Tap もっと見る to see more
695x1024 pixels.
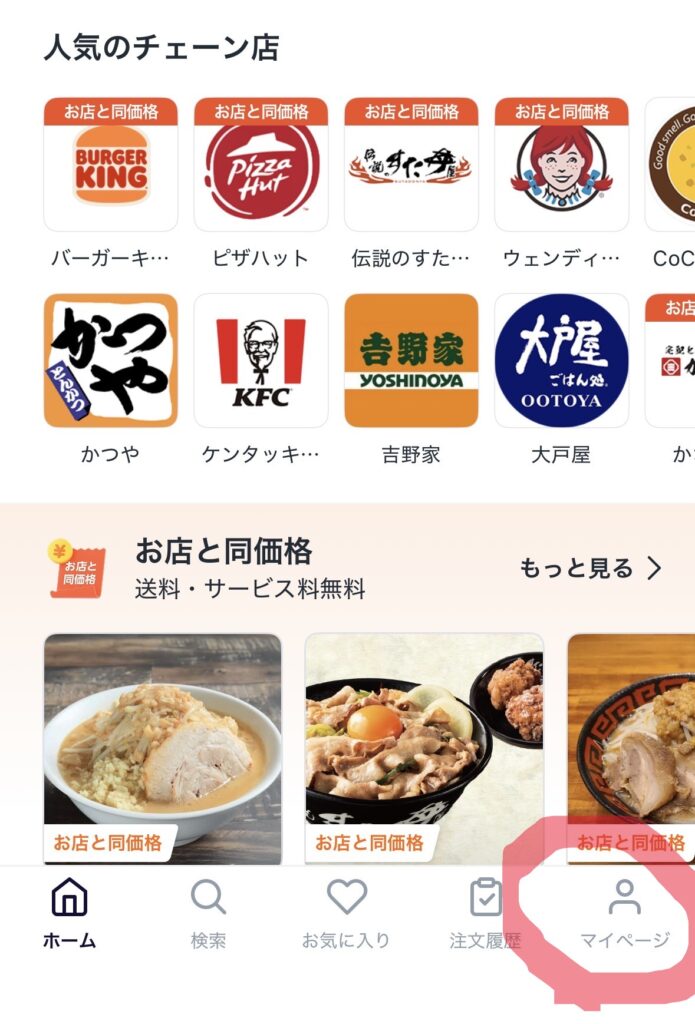coord(590,569)
